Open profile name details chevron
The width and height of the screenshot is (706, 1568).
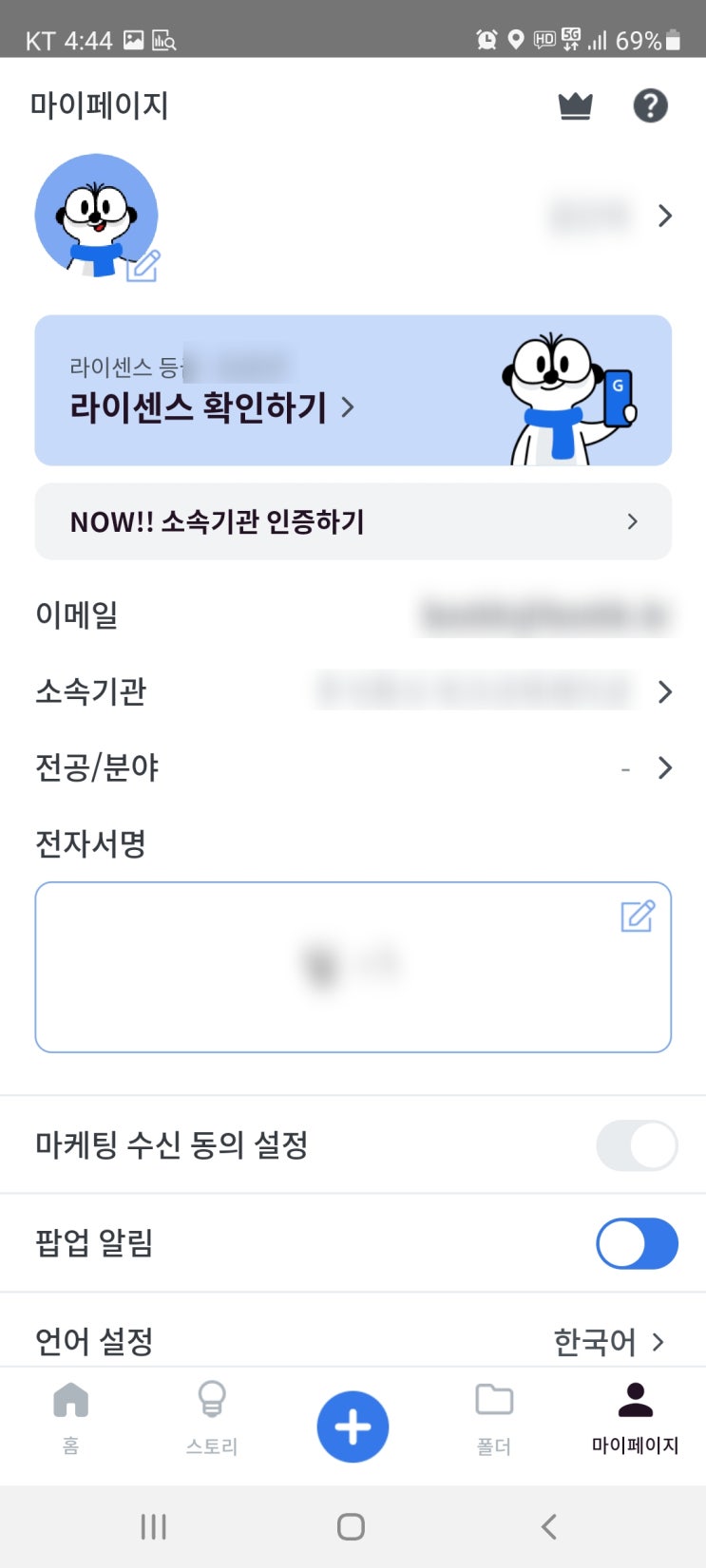coord(664,217)
